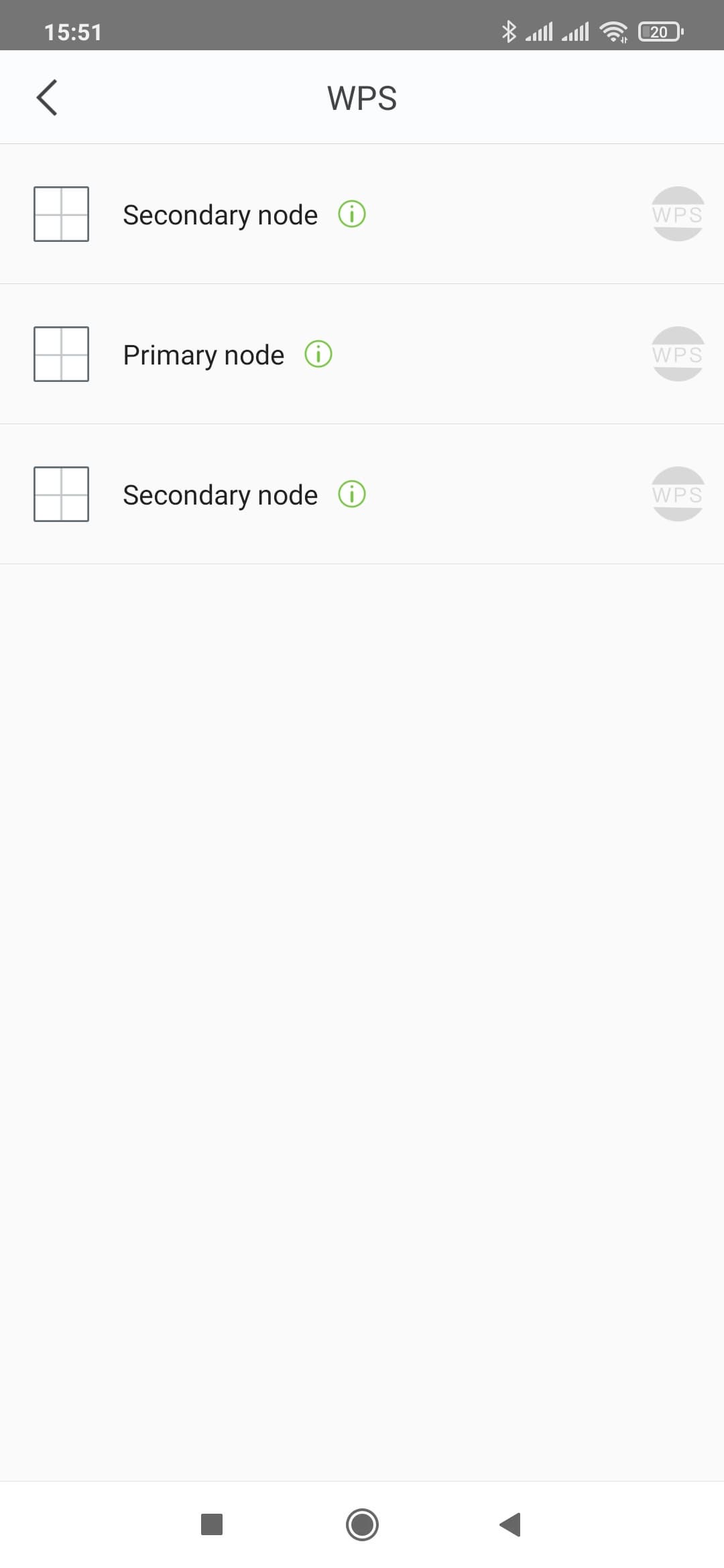Screen dimensions: 724x1568
Task: Open info icon beside Primary node
Action: pos(318,354)
